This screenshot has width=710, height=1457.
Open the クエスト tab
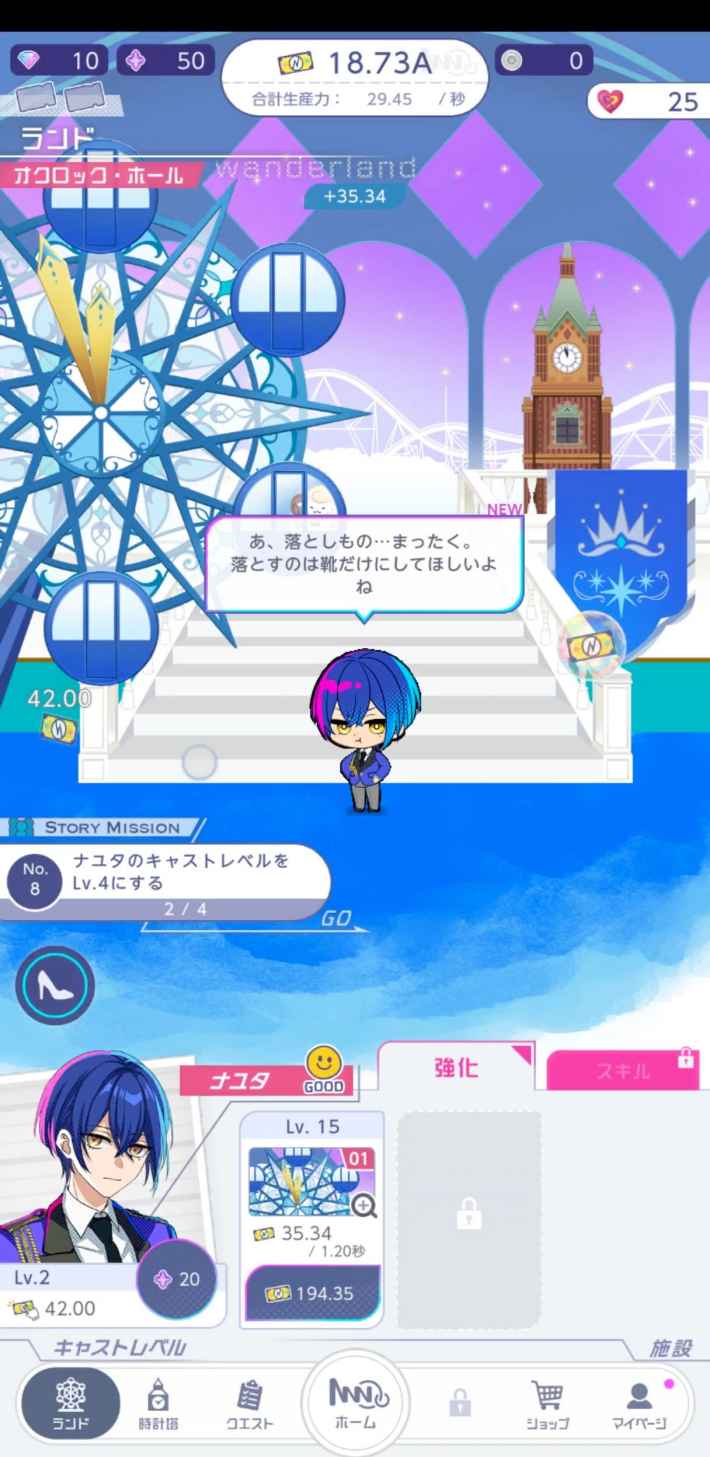point(249,1404)
